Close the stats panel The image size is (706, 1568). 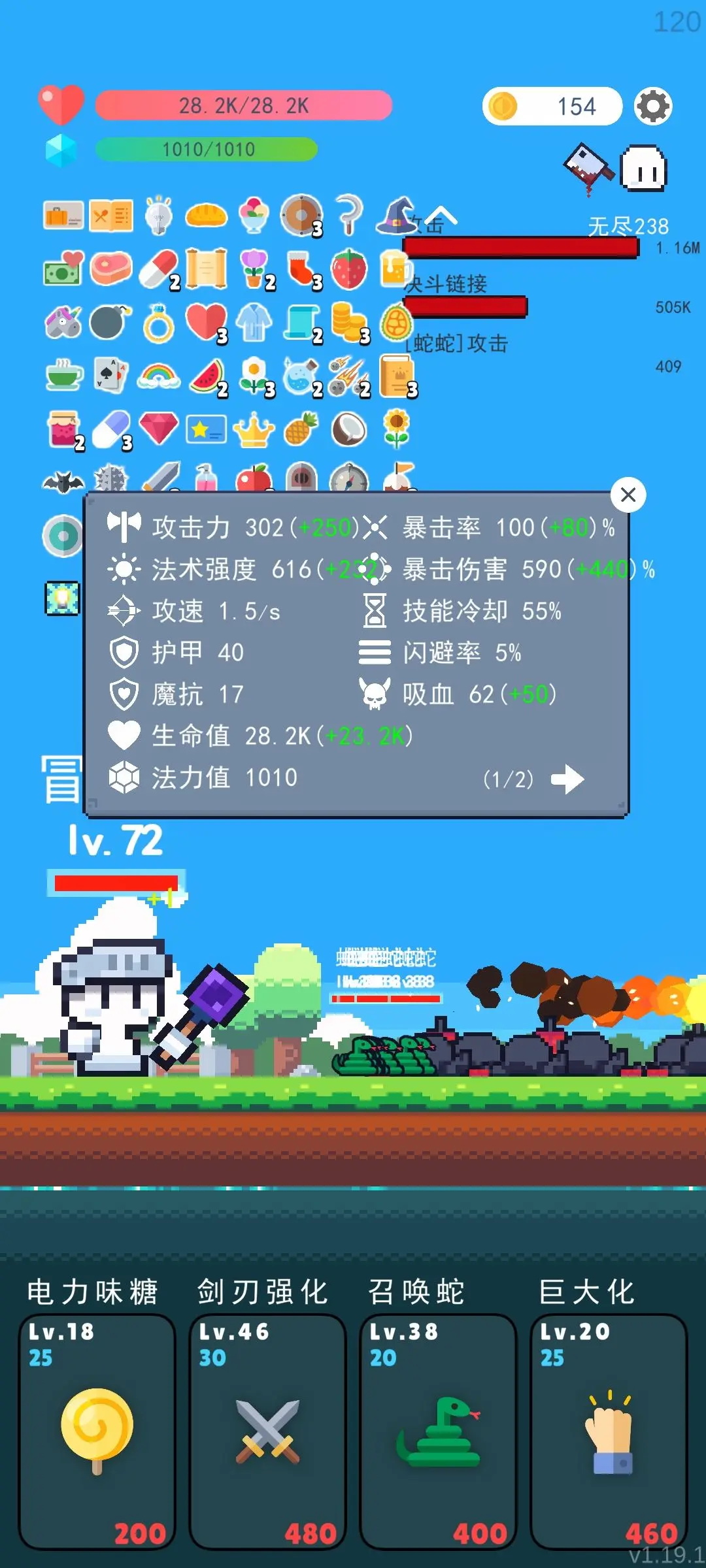coord(628,495)
